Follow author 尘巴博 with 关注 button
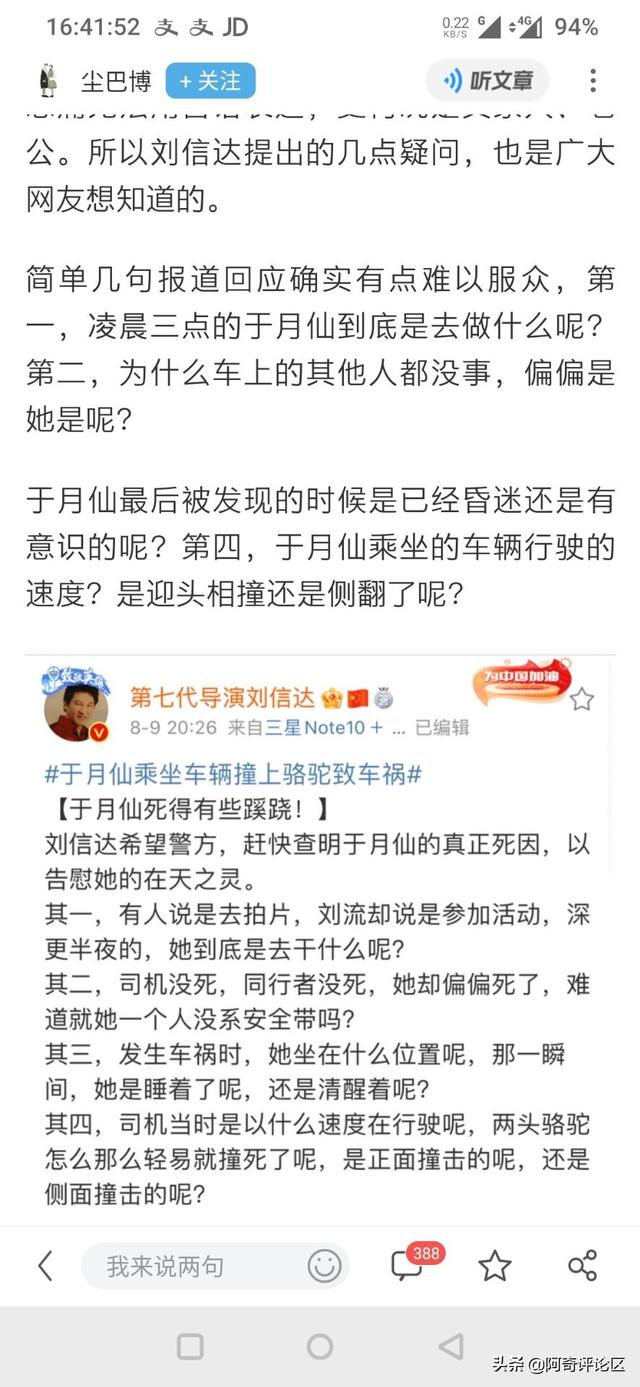The image size is (640, 1387). 210,81
